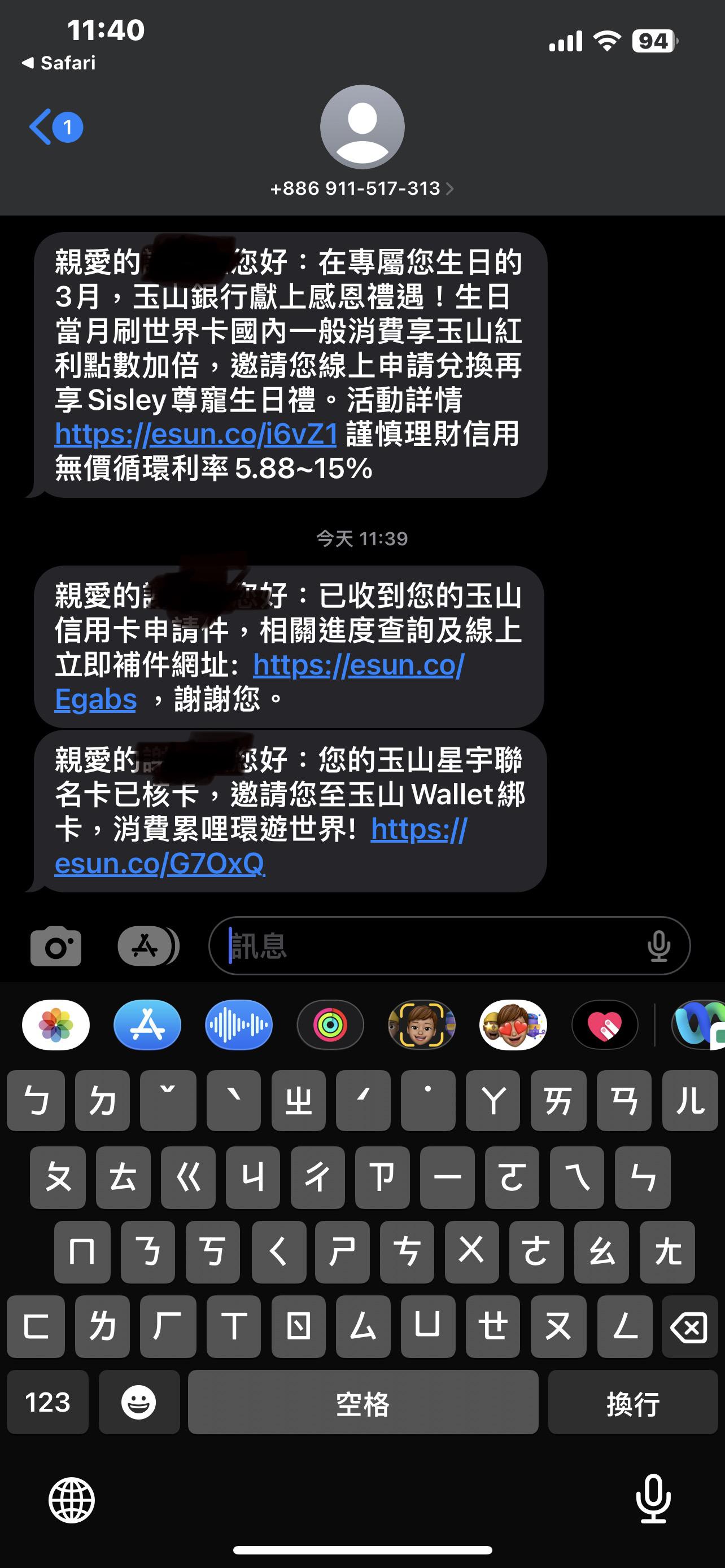Image resolution: width=725 pixels, height=1568 pixels.
Task: Toggle the iMessage apps drawer button
Action: coord(147,947)
